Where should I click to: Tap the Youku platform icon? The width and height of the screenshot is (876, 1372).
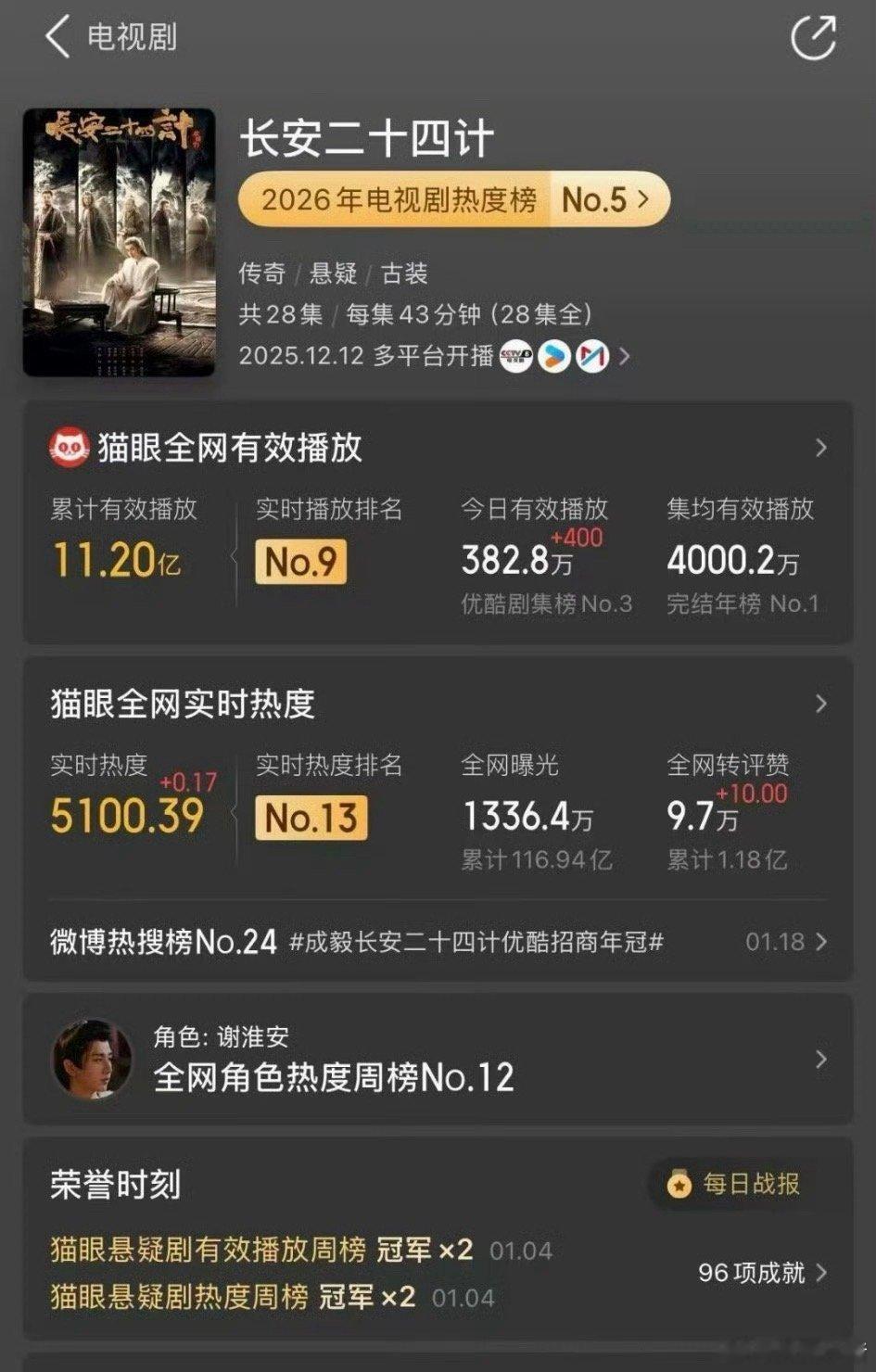click(x=556, y=355)
